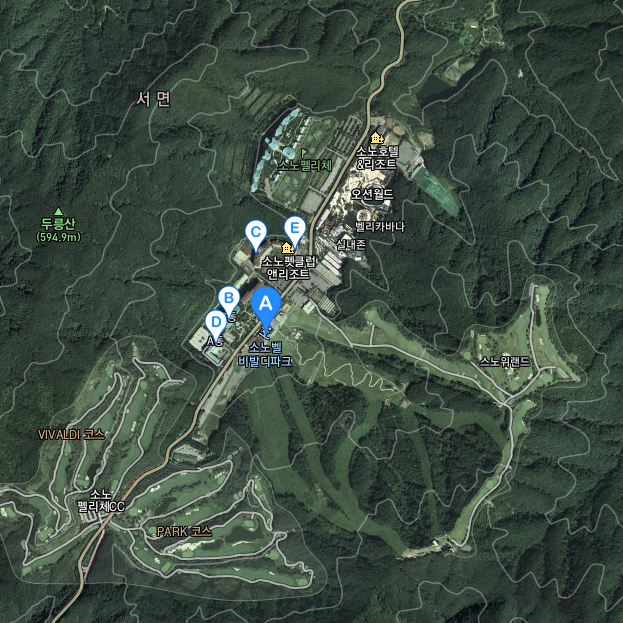
Task: Tap map marker D
Action: click(x=214, y=322)
